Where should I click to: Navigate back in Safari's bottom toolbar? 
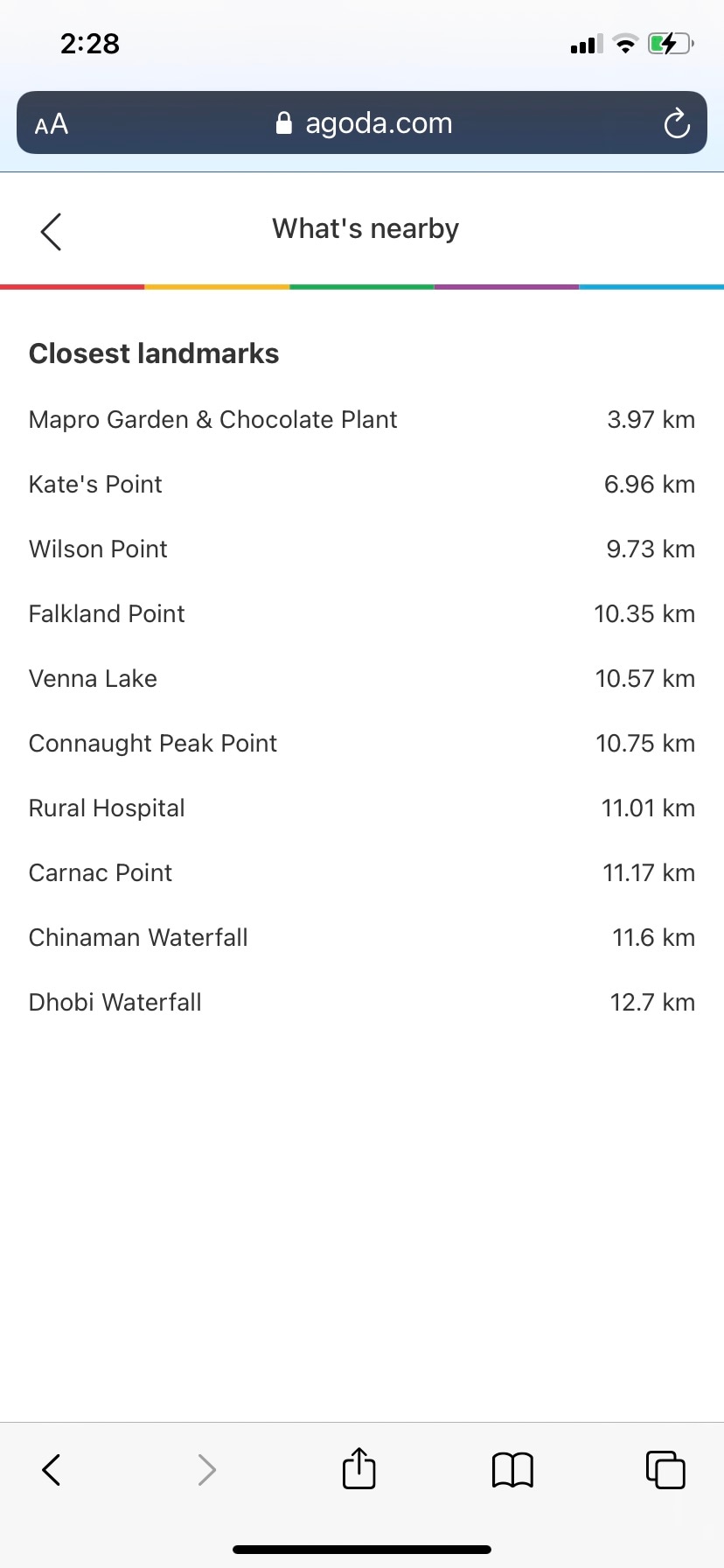[x=52, y=1470]
